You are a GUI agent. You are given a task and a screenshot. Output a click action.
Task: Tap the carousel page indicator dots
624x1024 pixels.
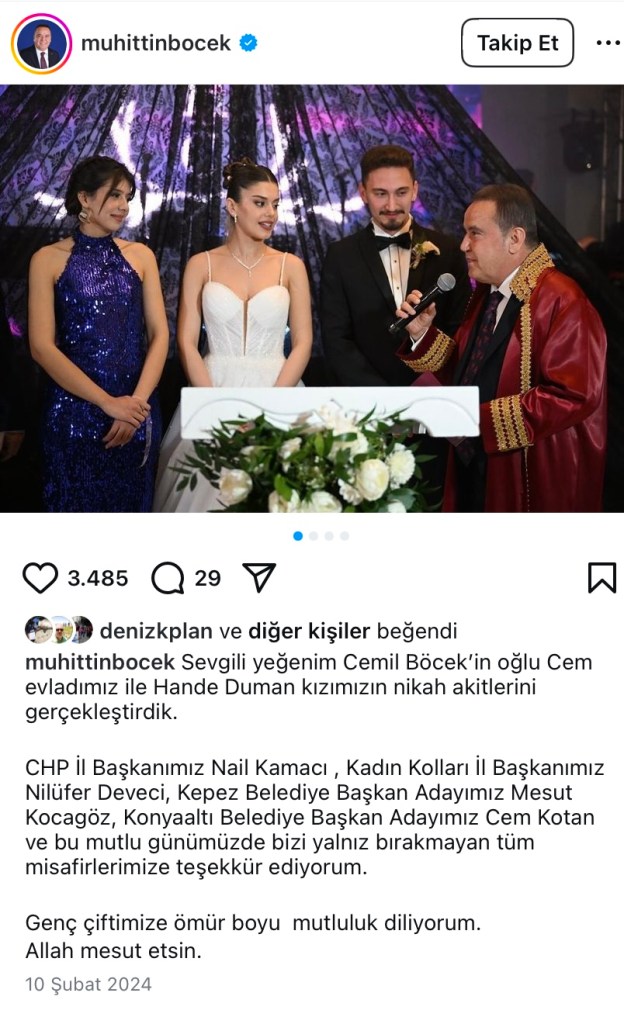coord(321,536)
